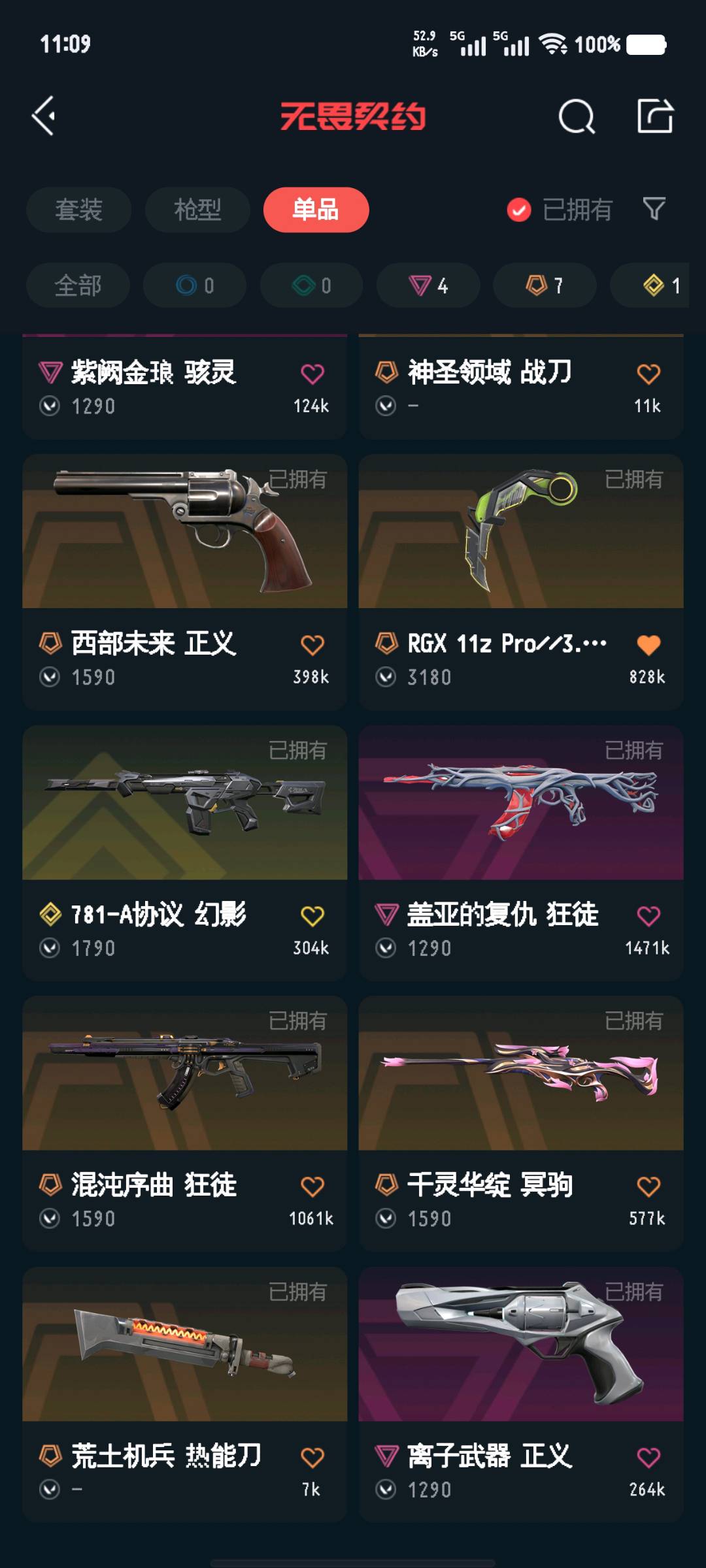Filter by the orange tier chip showing 7
This screenshot has width=706, height=1568.
click(545, 286)
